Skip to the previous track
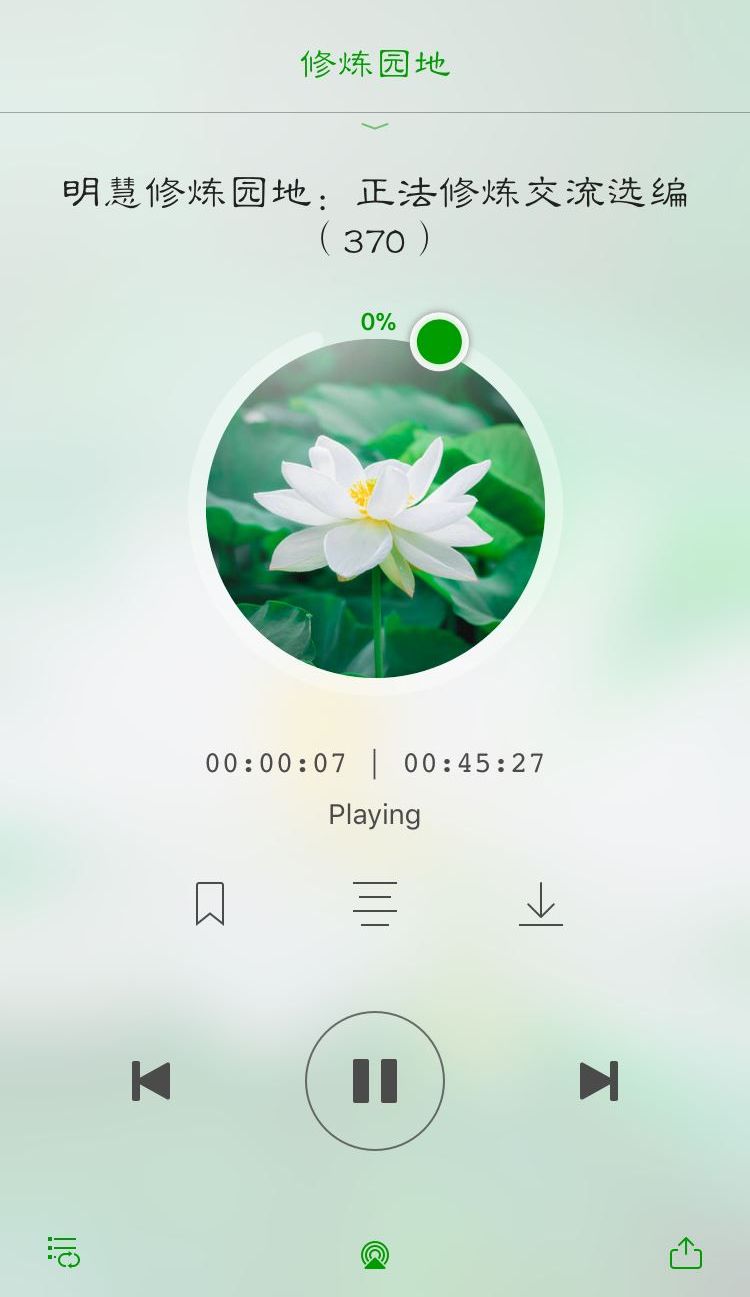 (x=151, y=1081)
